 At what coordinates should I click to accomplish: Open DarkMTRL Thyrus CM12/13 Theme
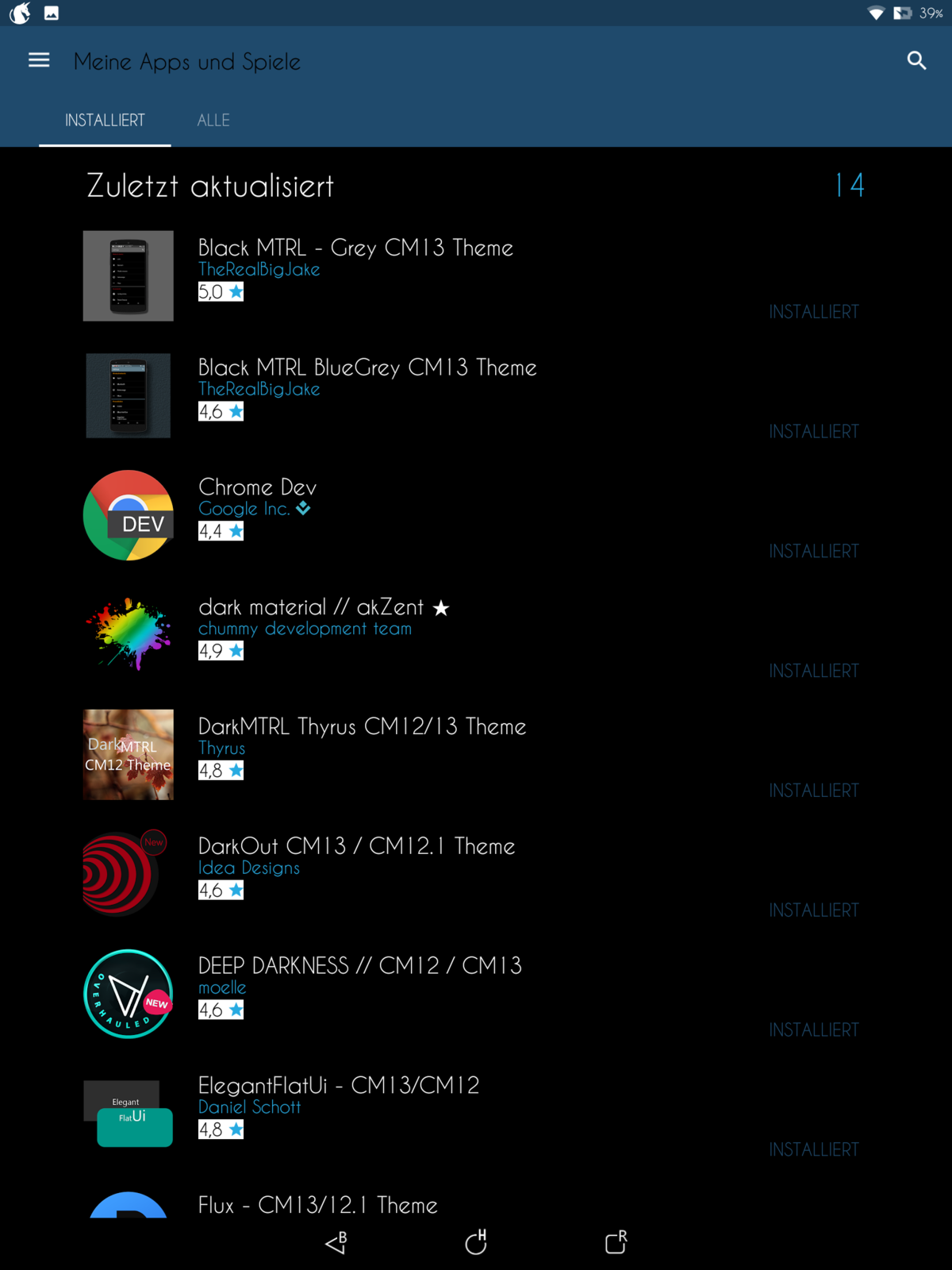pos(362,727)
